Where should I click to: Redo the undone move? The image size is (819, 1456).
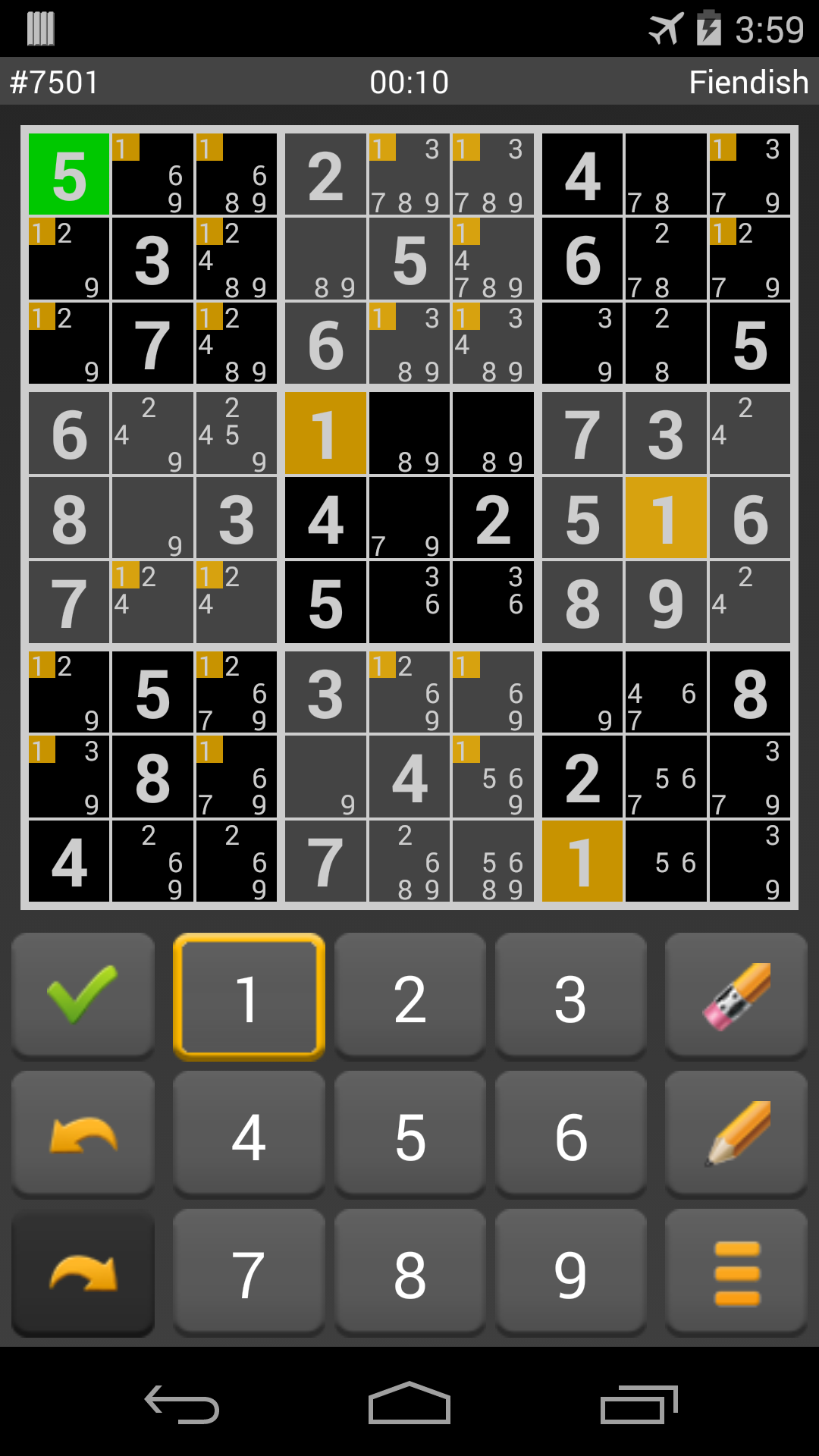click(x=83, y=1272)
